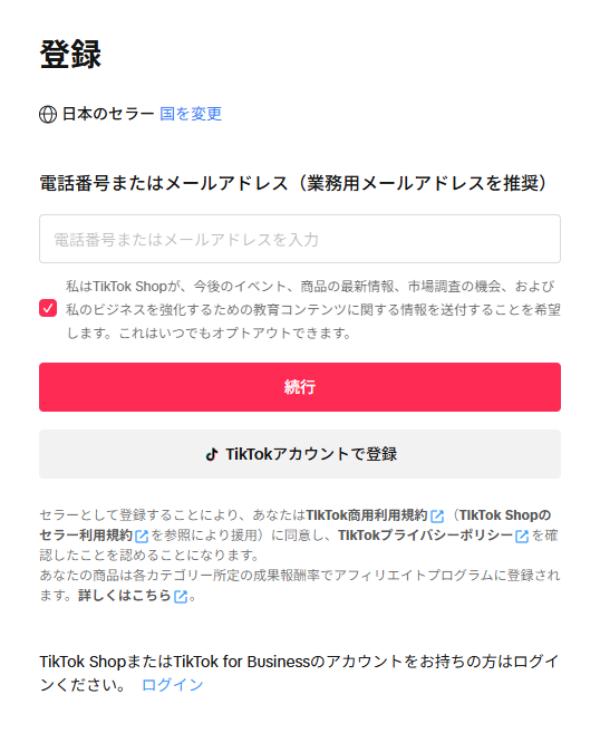Uncheck the TikTok Shop marketing information checkbox

click(x=47, y=309)
